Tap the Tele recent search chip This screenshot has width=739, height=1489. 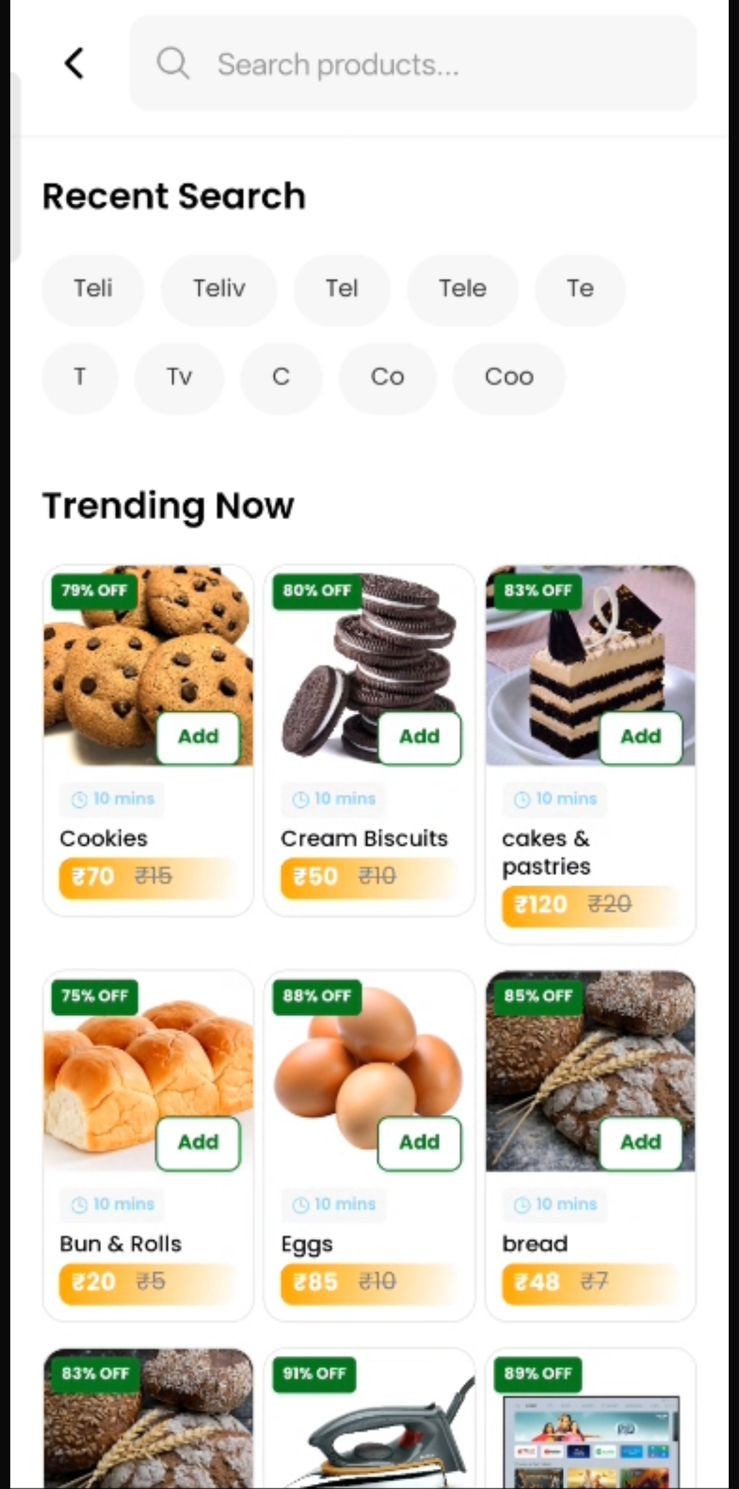[x=462, y=289]
